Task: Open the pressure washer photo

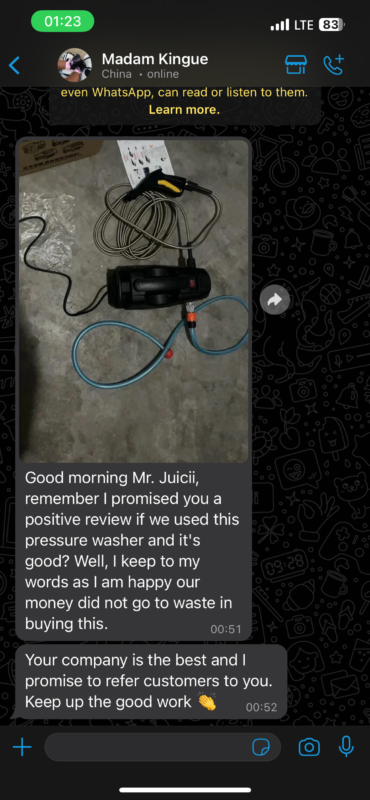Action: [x=134, y=301]
